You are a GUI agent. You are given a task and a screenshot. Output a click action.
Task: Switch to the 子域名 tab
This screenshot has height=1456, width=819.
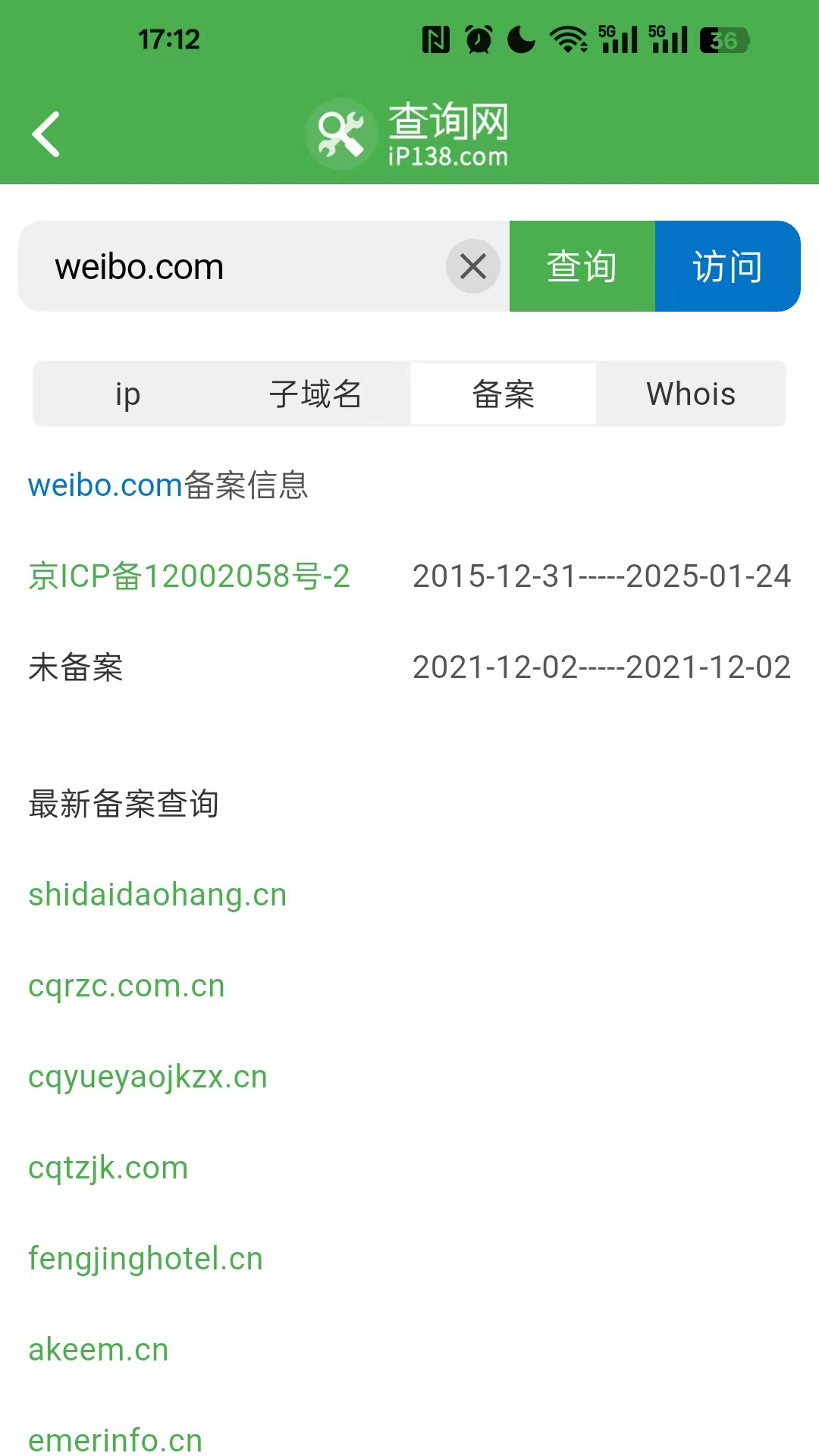tap(315, 394)
